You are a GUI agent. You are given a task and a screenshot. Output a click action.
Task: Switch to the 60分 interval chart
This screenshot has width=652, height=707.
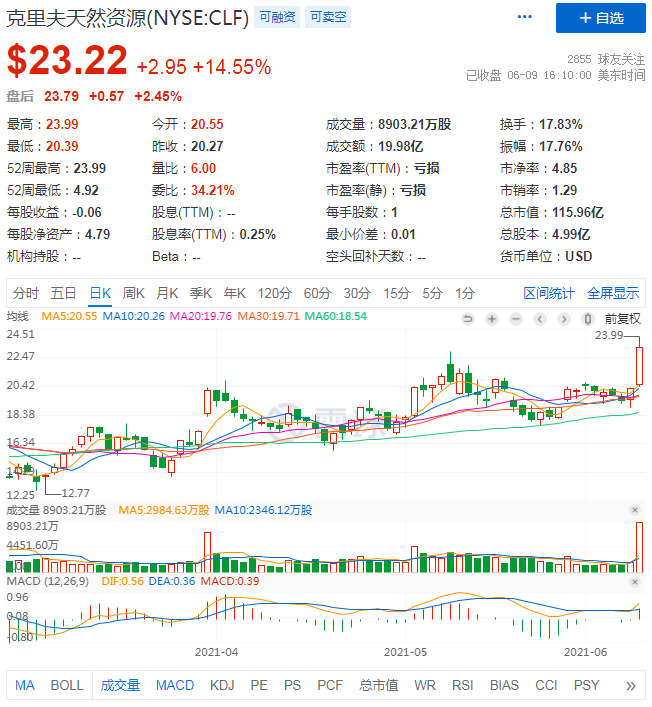point(317,293)
